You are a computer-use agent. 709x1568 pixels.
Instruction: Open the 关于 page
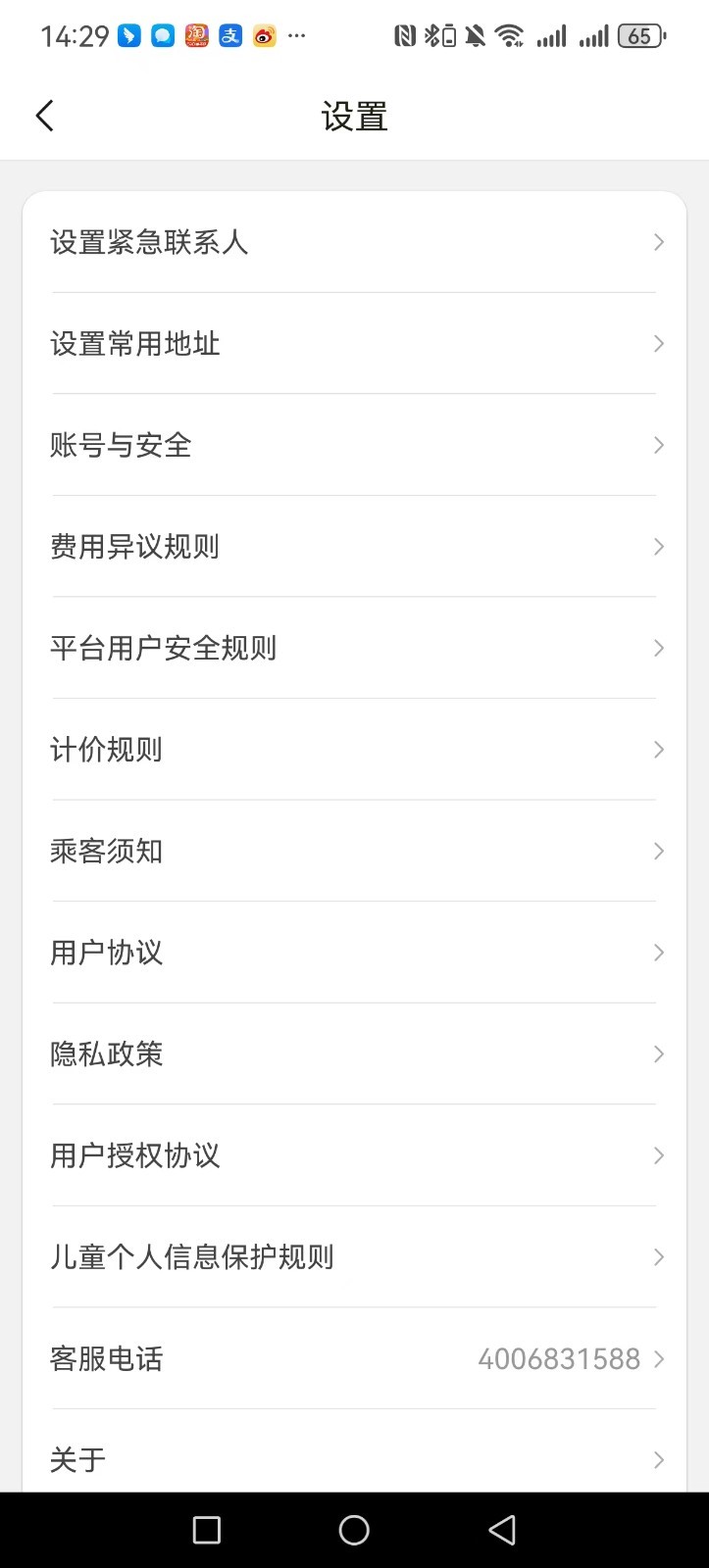click(x=353, y=1459)
